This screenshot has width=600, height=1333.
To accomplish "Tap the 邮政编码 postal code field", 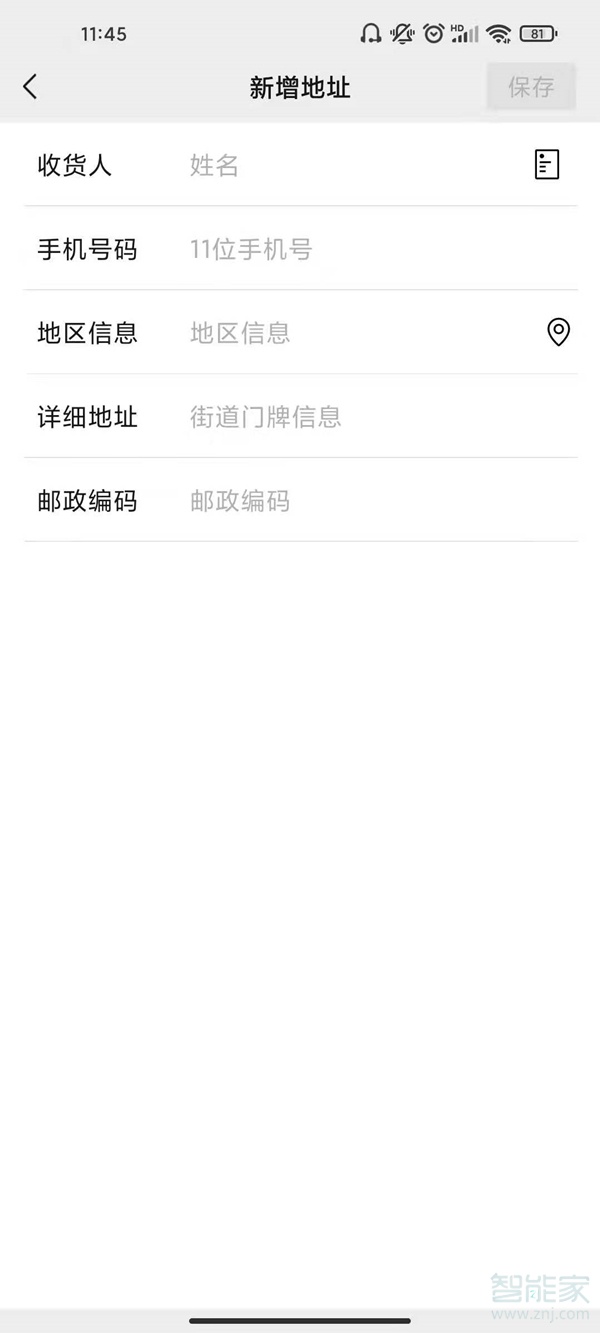I will click(x=370, y=500).
